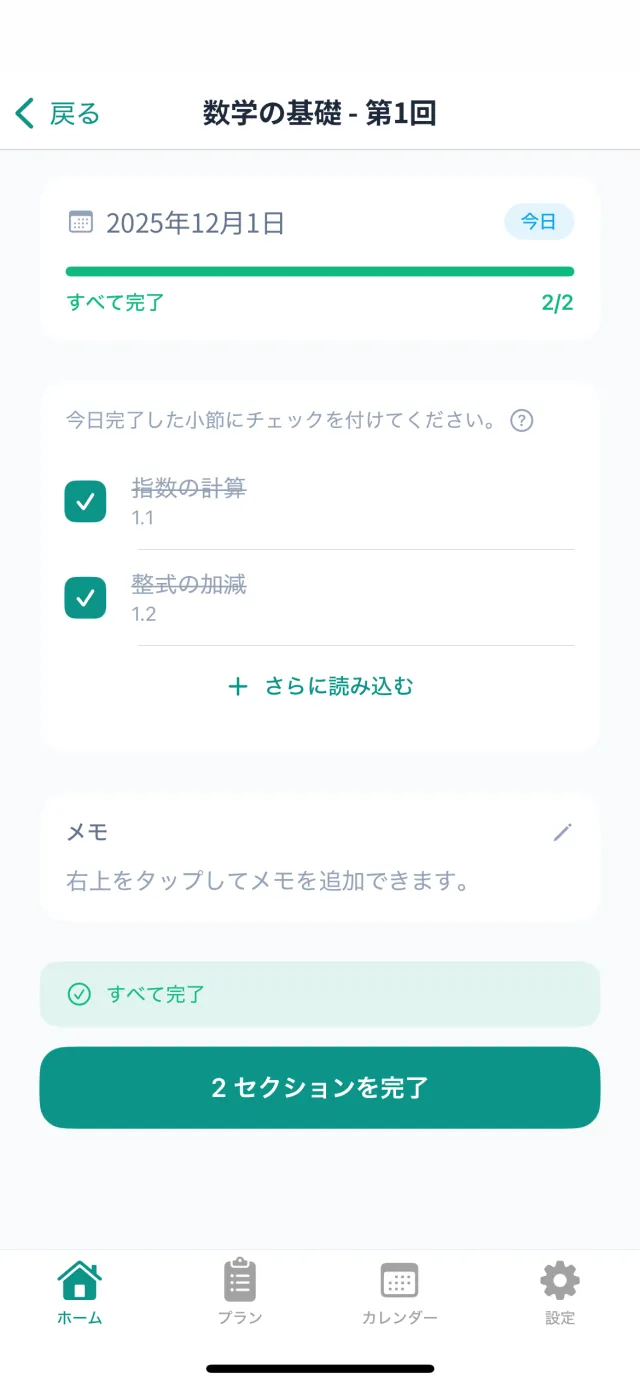Tap 2 セクションを完了 button

pos(320,1088)
